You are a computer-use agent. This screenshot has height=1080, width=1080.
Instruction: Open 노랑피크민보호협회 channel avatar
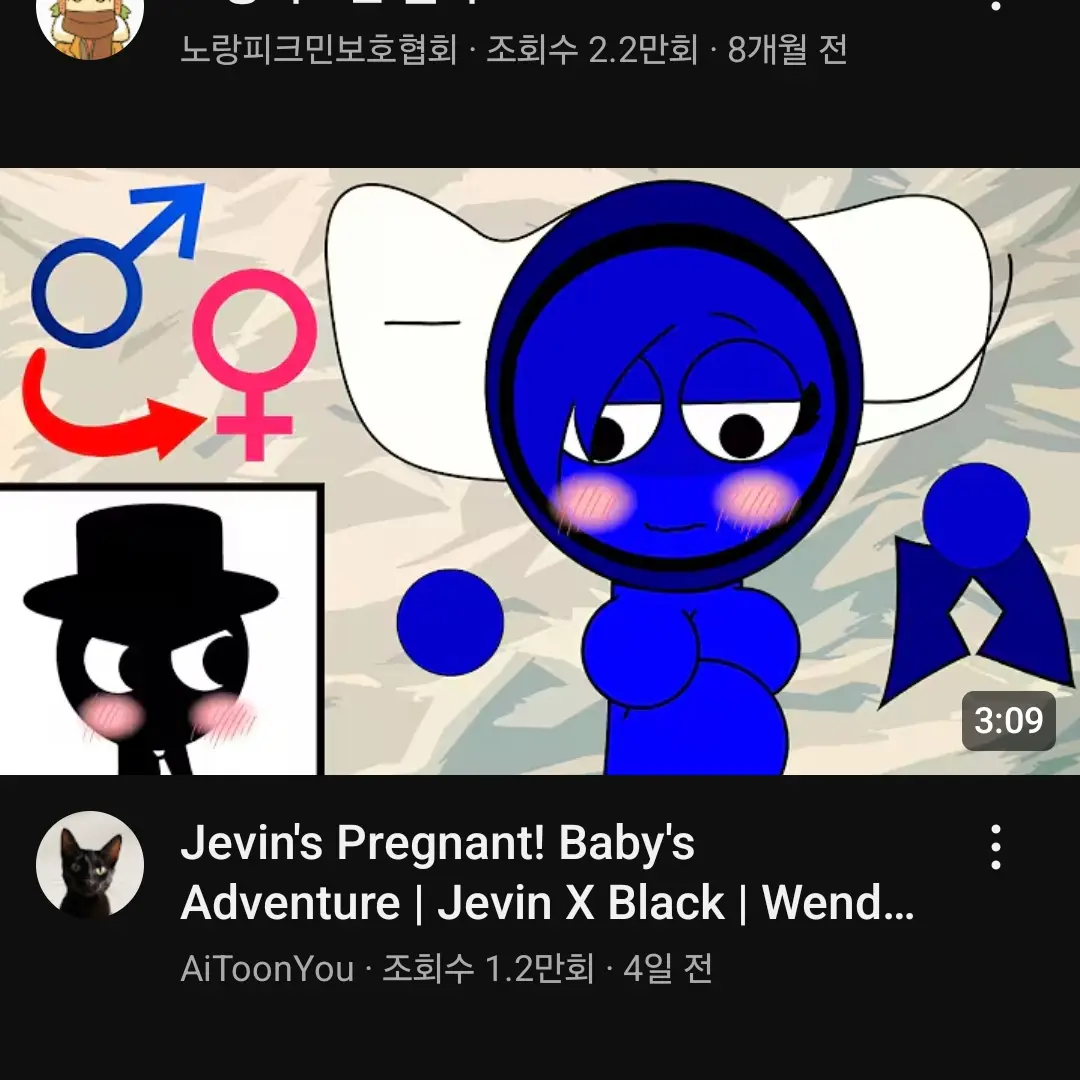point(90,20)
